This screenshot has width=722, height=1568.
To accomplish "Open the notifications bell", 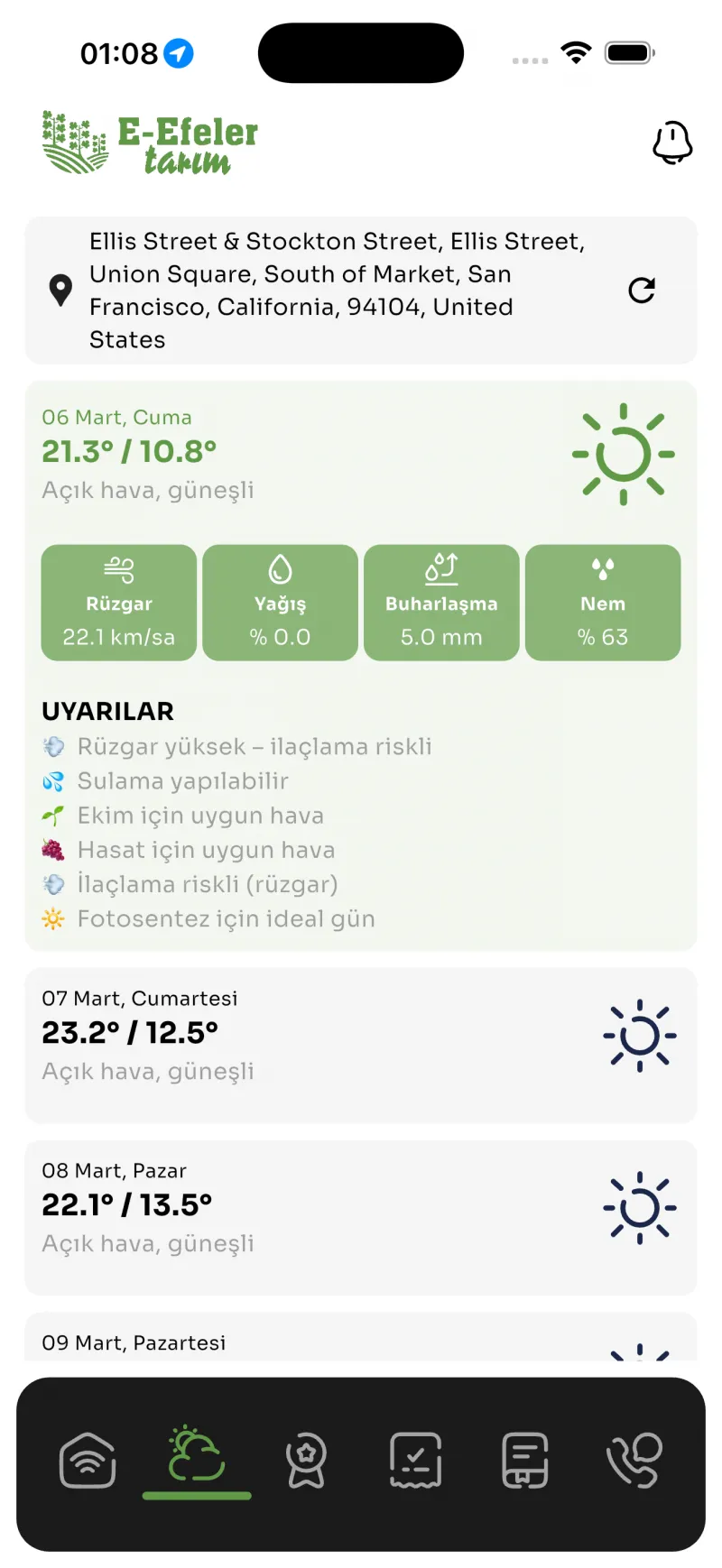I will [x=672, y=143].
